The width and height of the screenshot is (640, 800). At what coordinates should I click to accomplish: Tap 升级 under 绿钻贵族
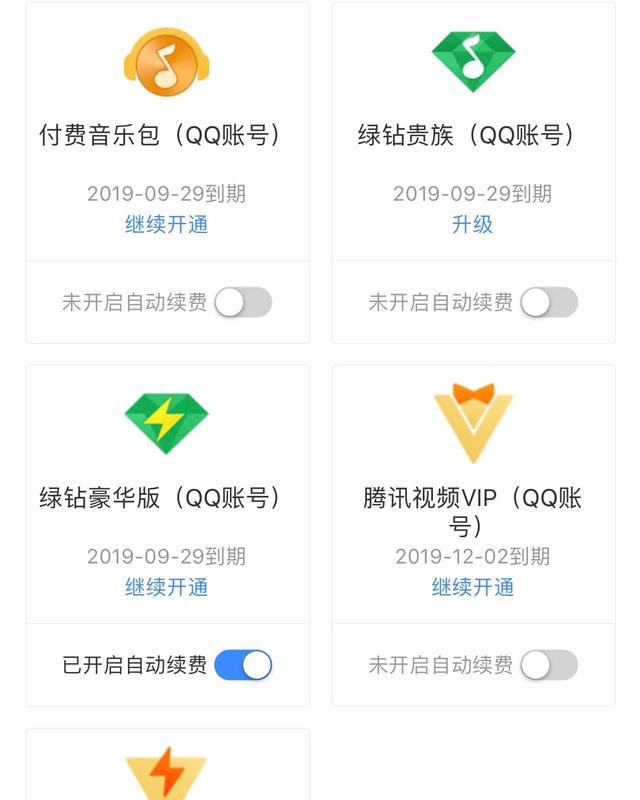472,224
